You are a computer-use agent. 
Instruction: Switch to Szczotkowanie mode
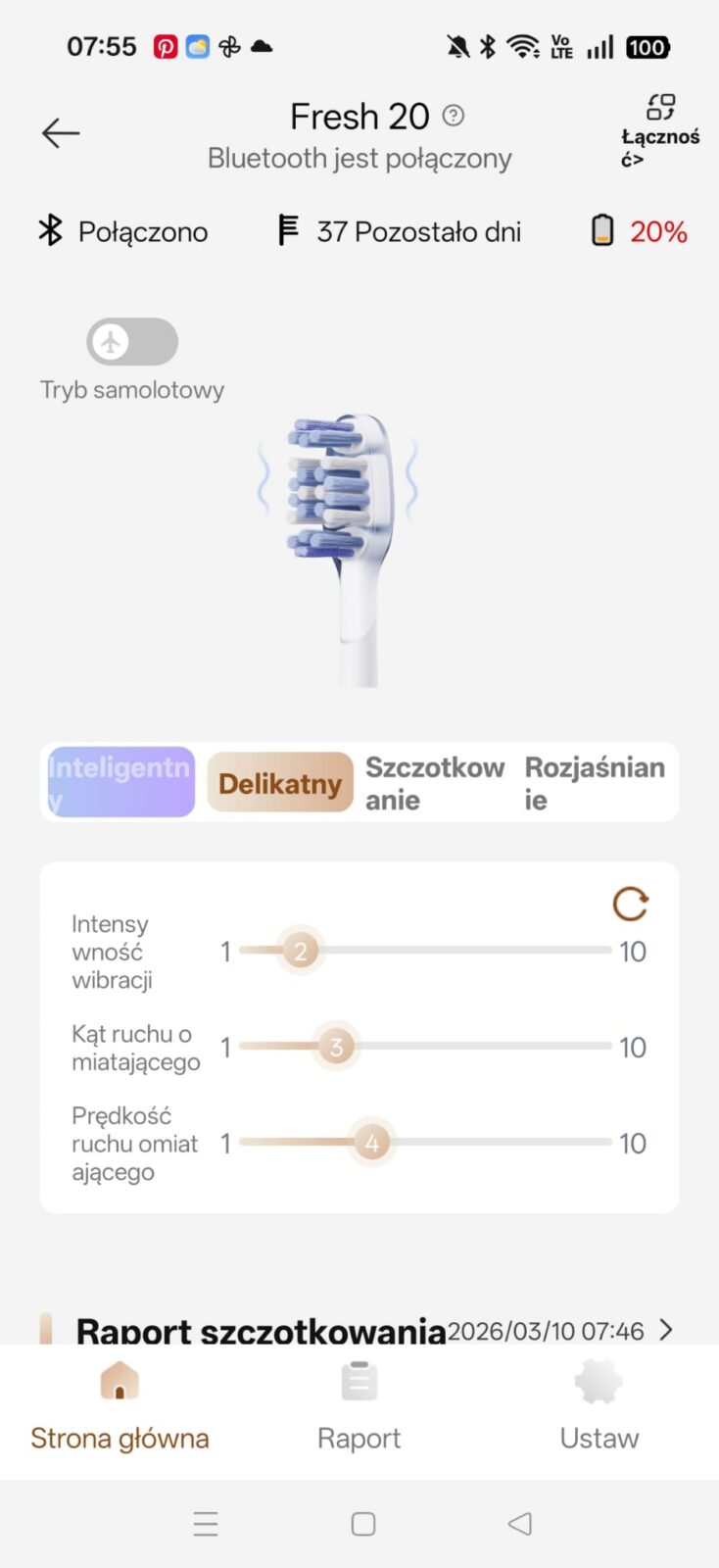(434, 783)
